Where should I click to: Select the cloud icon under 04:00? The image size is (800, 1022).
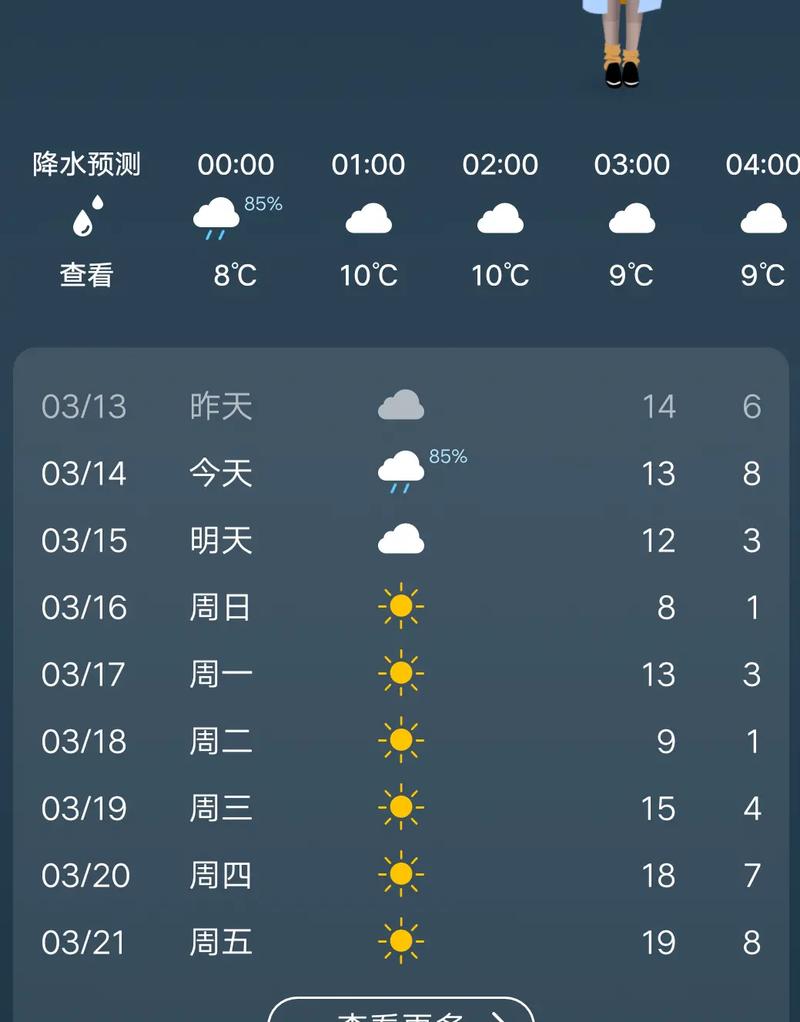pos(763,218)
